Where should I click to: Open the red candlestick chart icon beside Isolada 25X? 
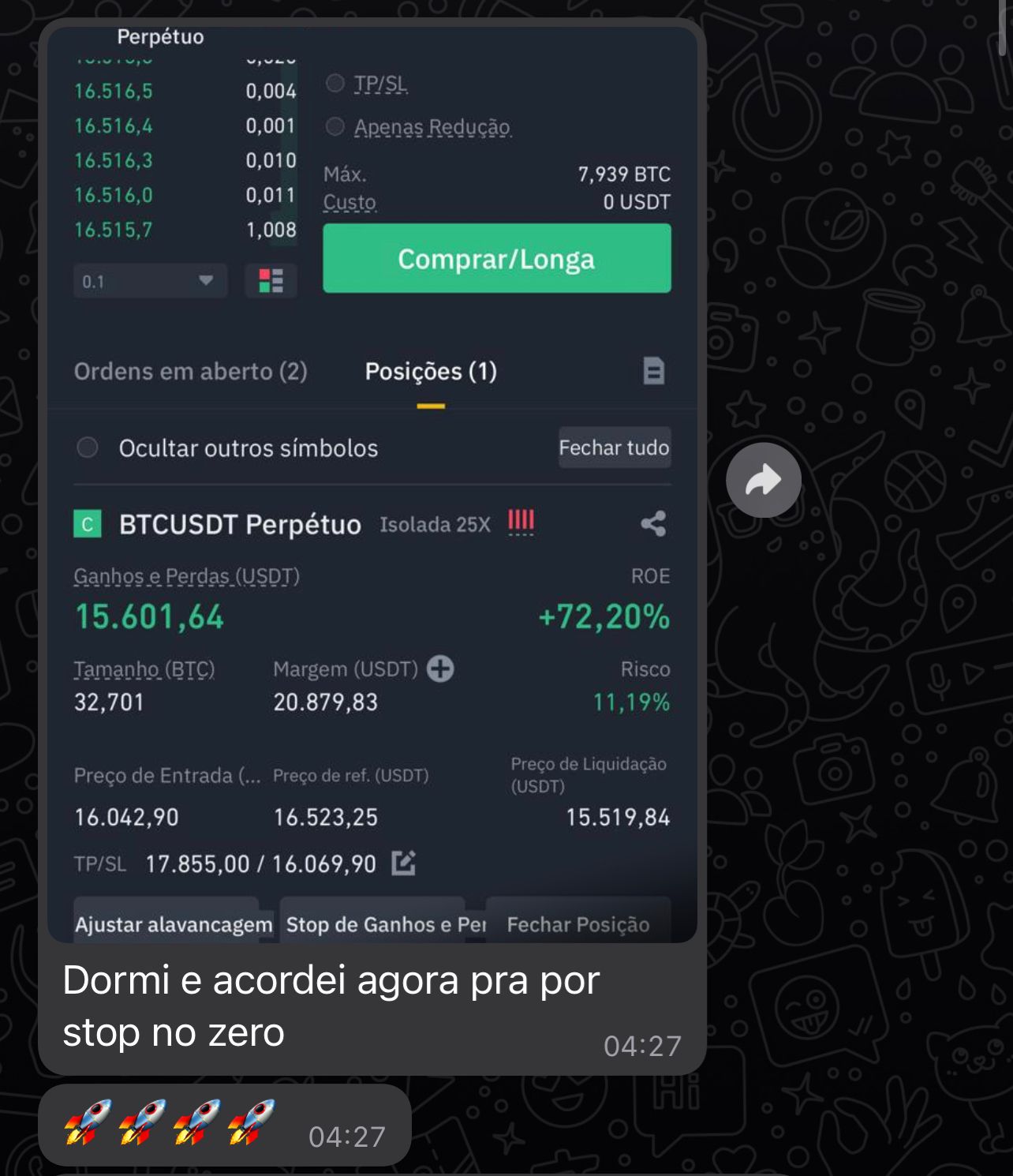coord(521,522)
